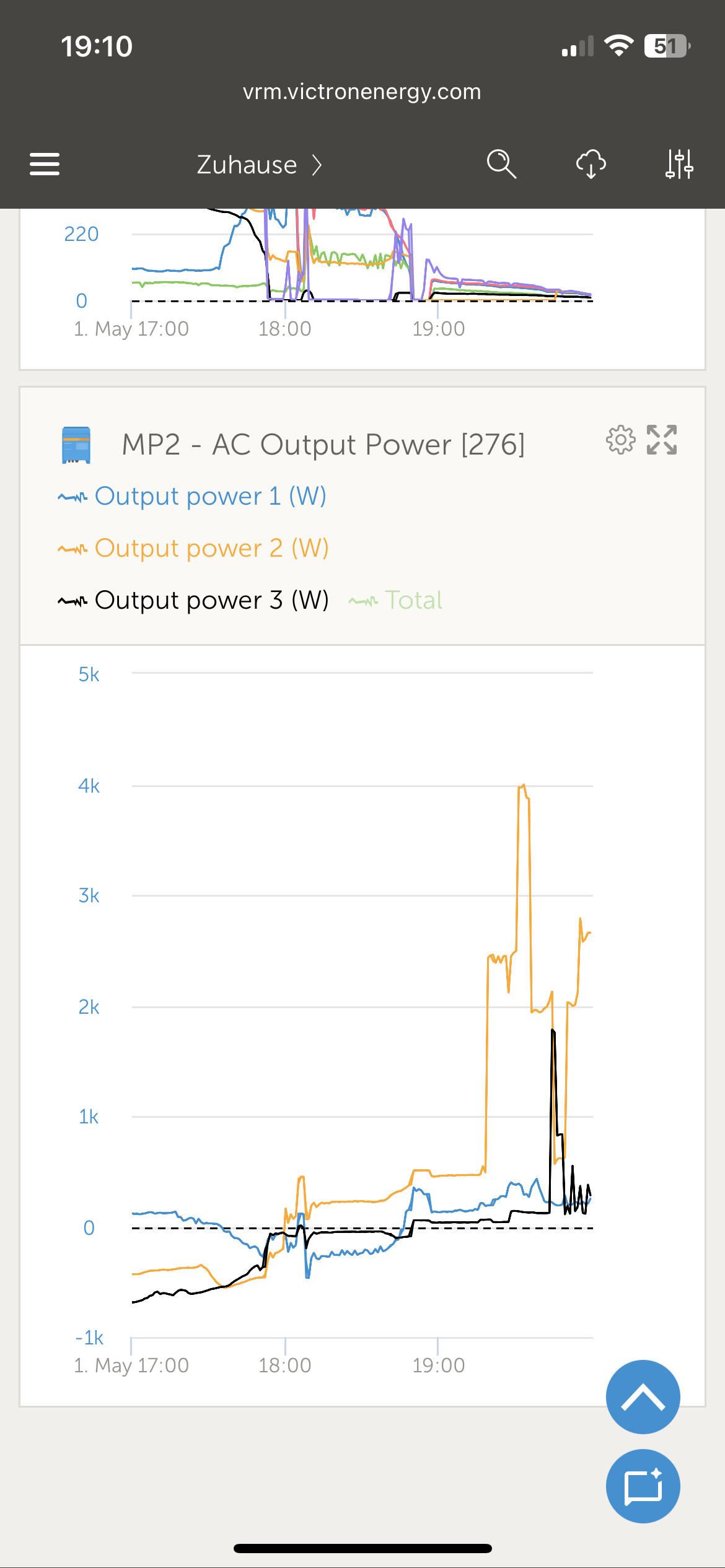Open the sliders settings icon

(679, 165)
